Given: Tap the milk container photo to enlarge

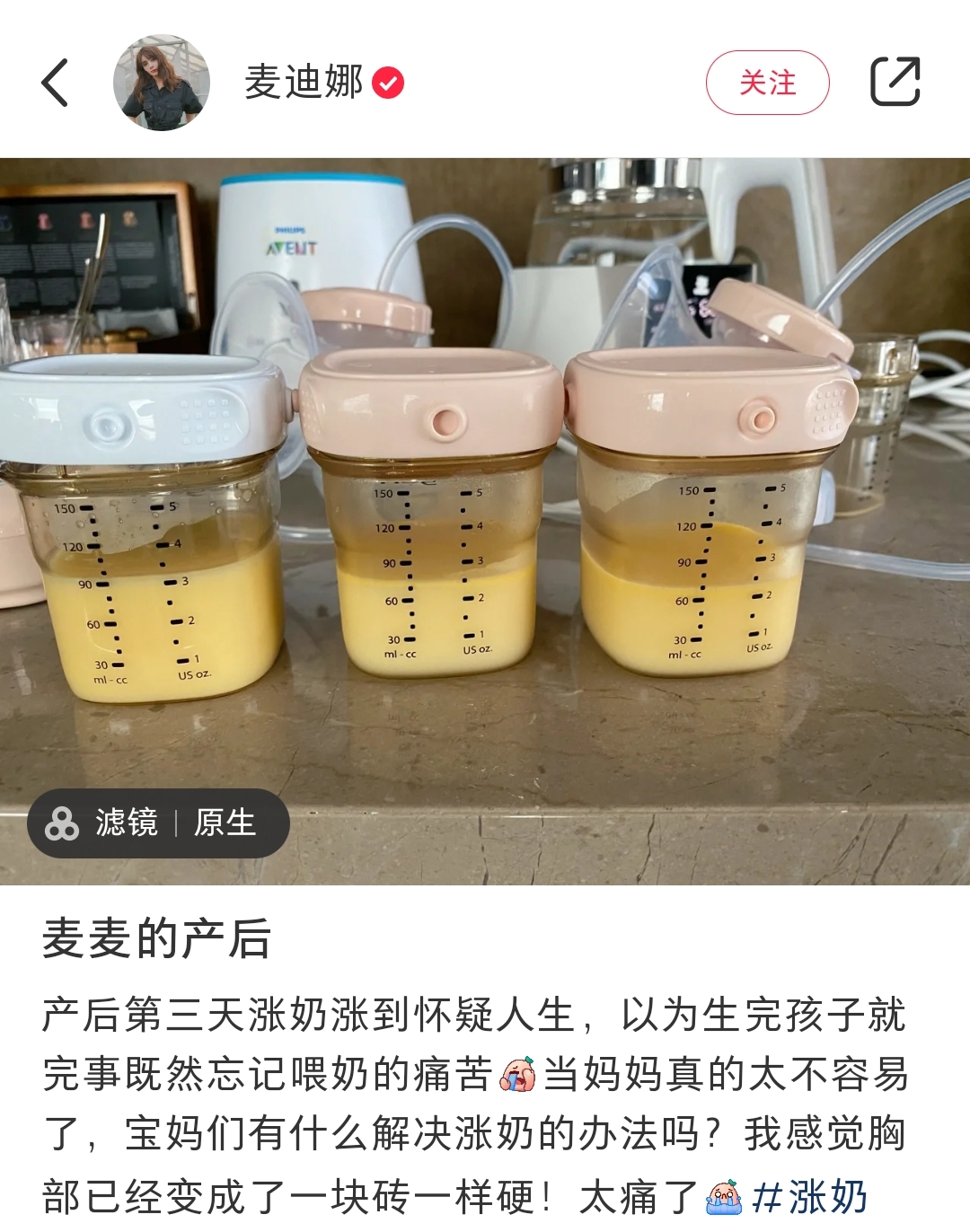Looking at the screenshot, I should (485, 503).
